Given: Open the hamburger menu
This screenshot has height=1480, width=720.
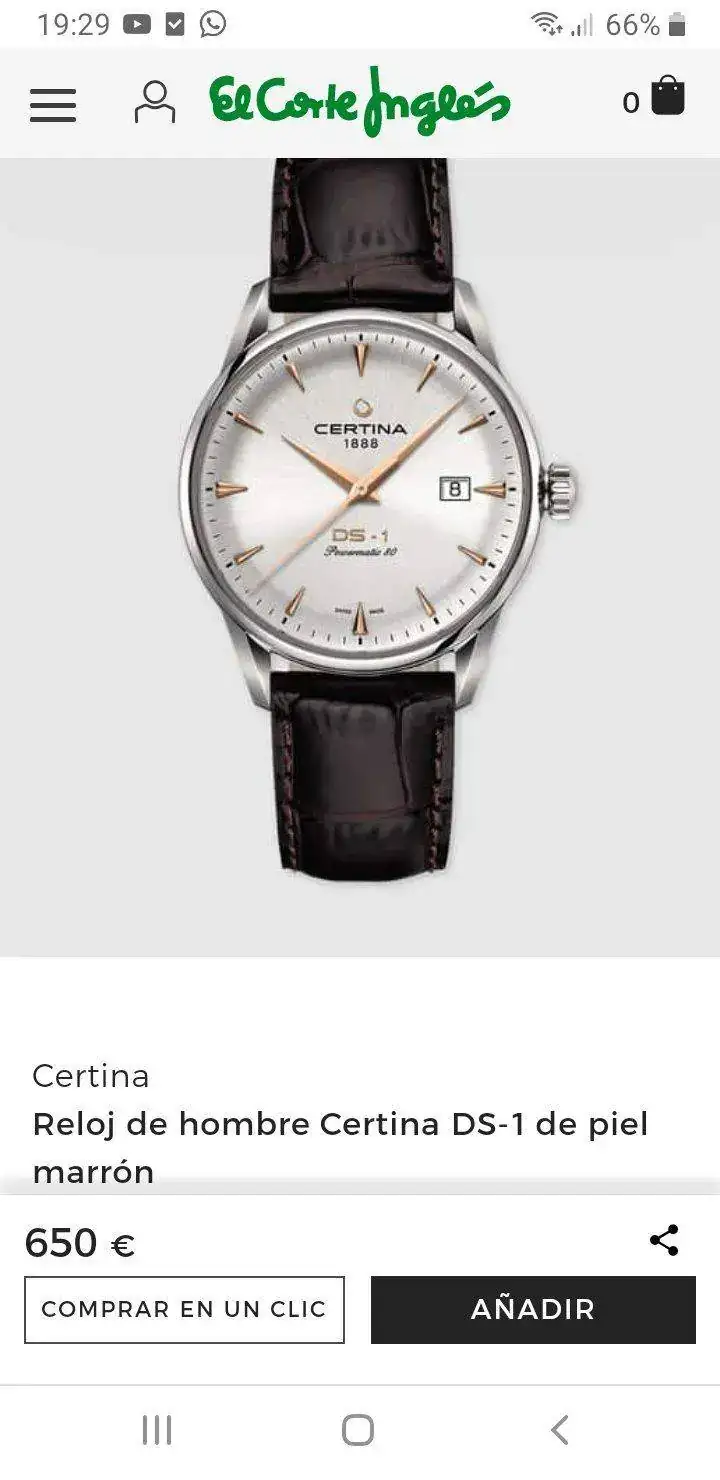Looking at the screenshot, I should coord(53,104).
